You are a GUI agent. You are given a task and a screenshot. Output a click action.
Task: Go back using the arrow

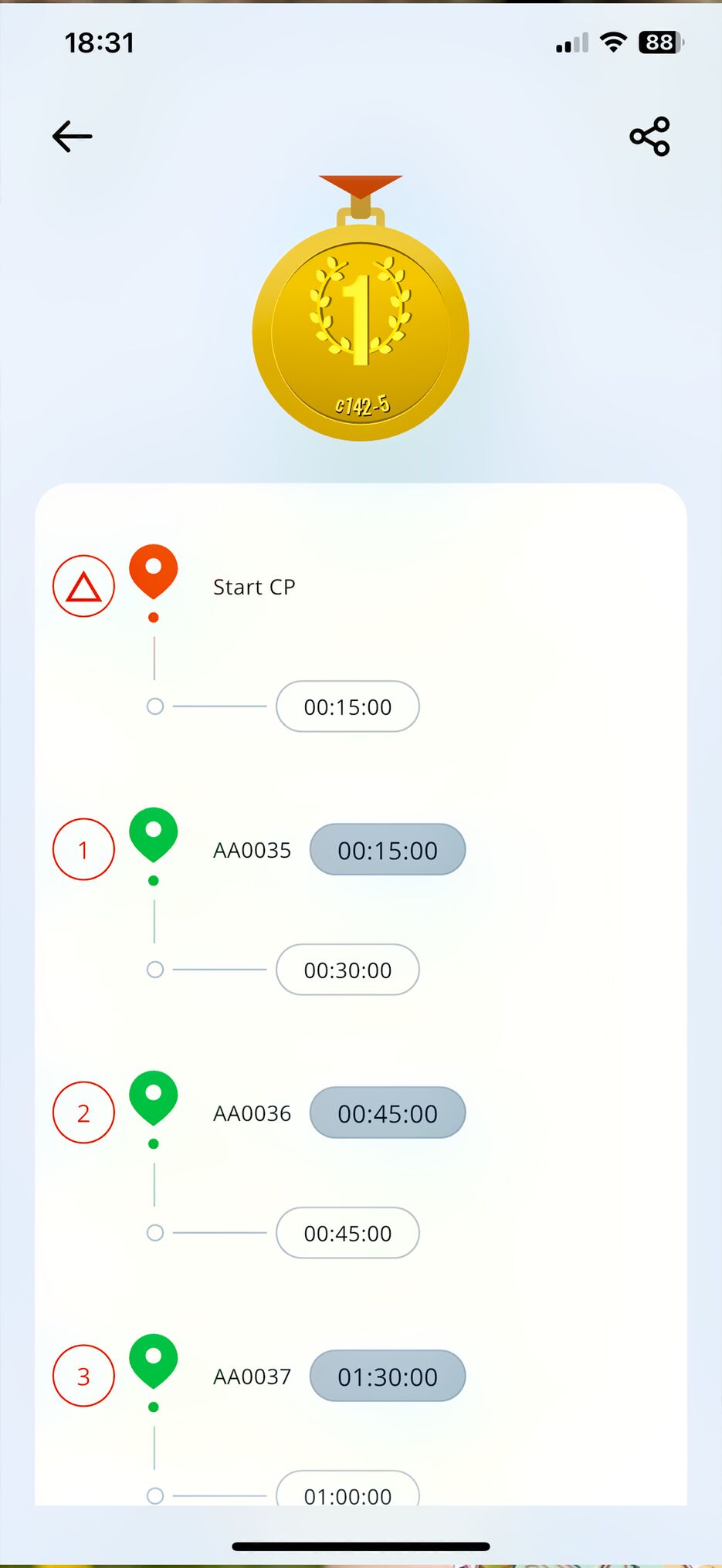point(72,137)
